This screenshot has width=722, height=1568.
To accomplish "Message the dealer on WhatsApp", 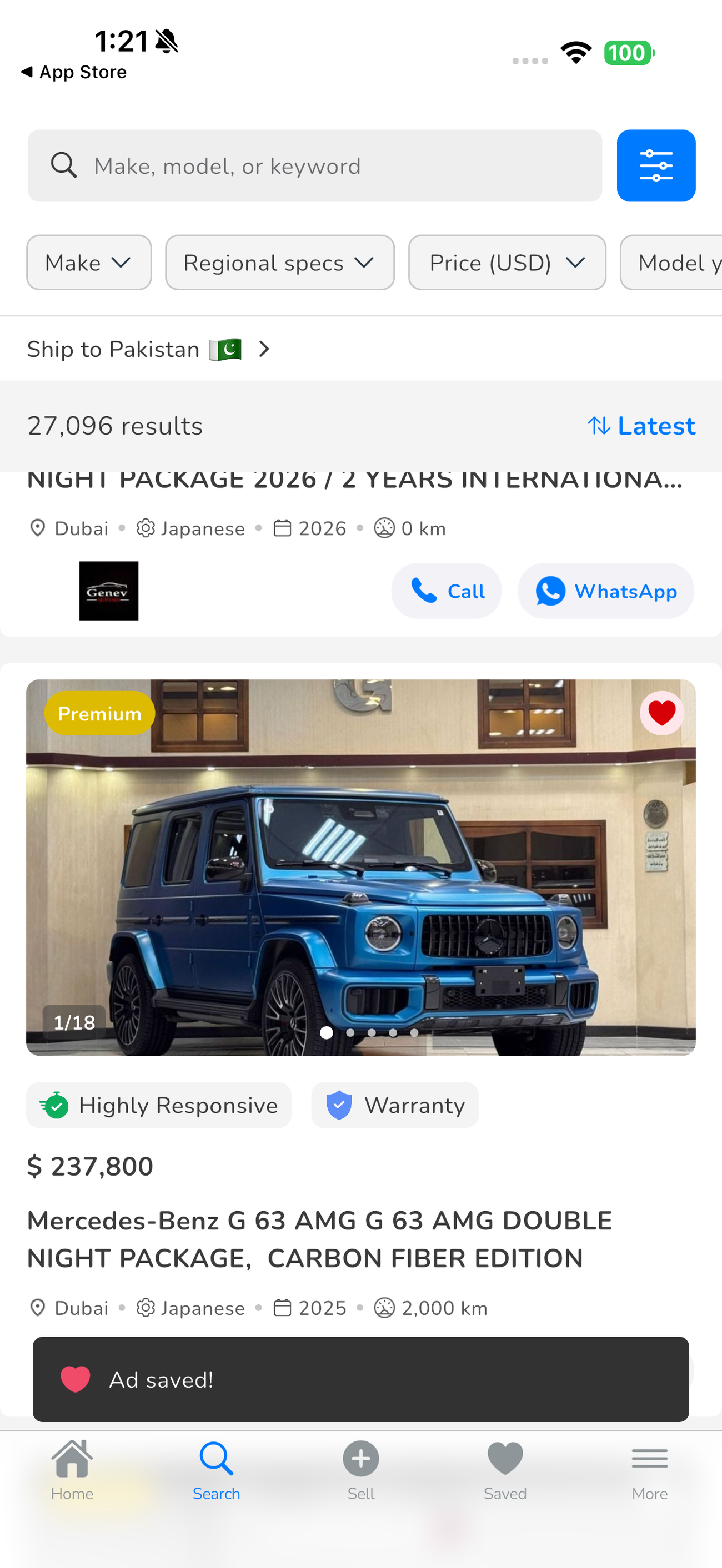I will tap(605, 591).
